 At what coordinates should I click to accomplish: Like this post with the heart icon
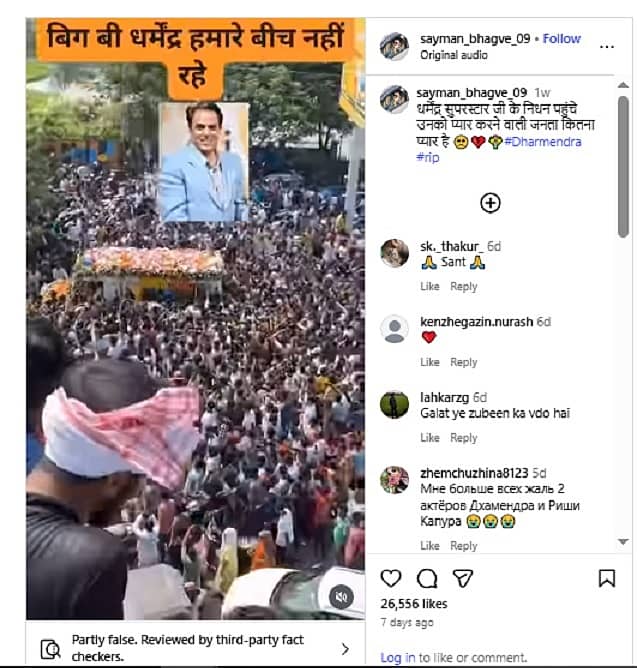[x=392, y=578]
